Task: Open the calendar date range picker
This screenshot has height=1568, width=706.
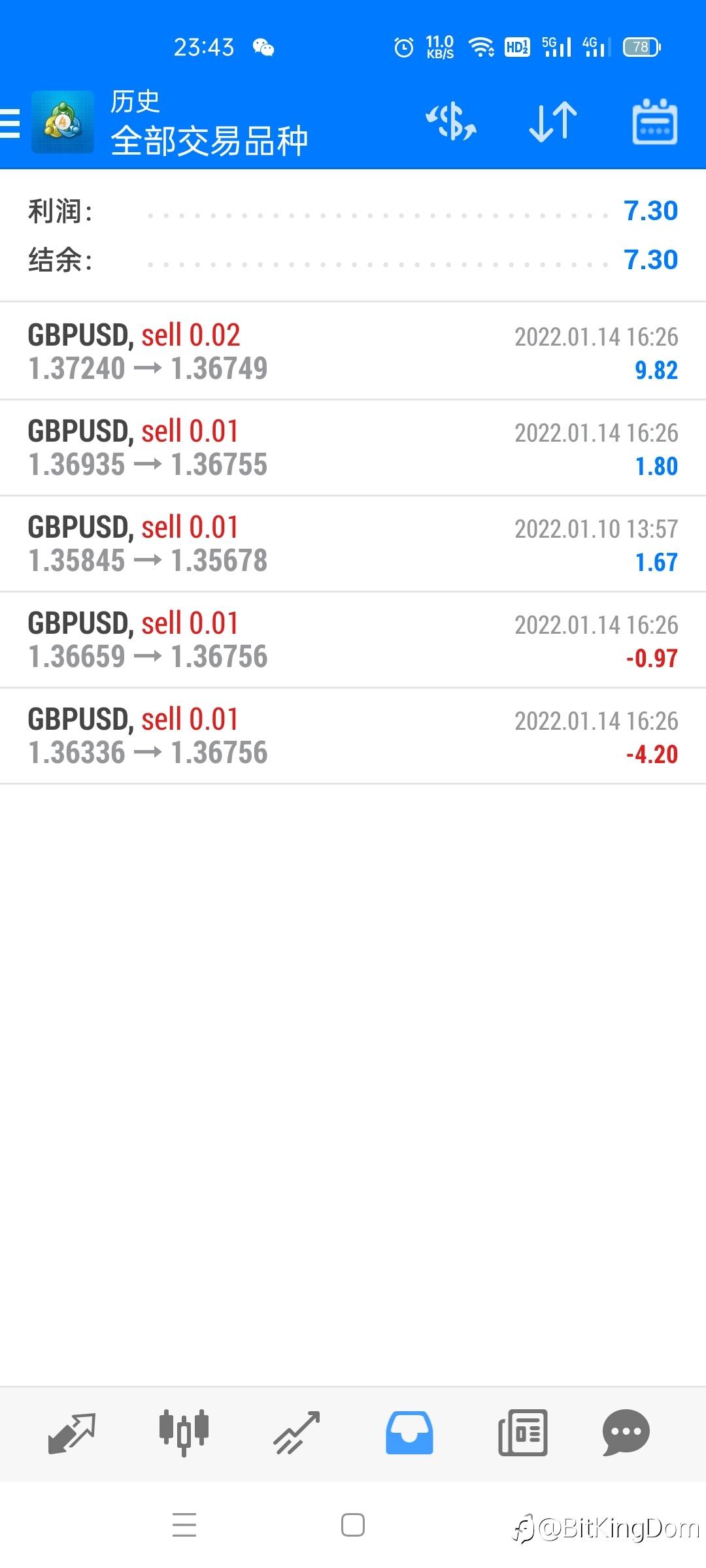Action: [654, 122]
